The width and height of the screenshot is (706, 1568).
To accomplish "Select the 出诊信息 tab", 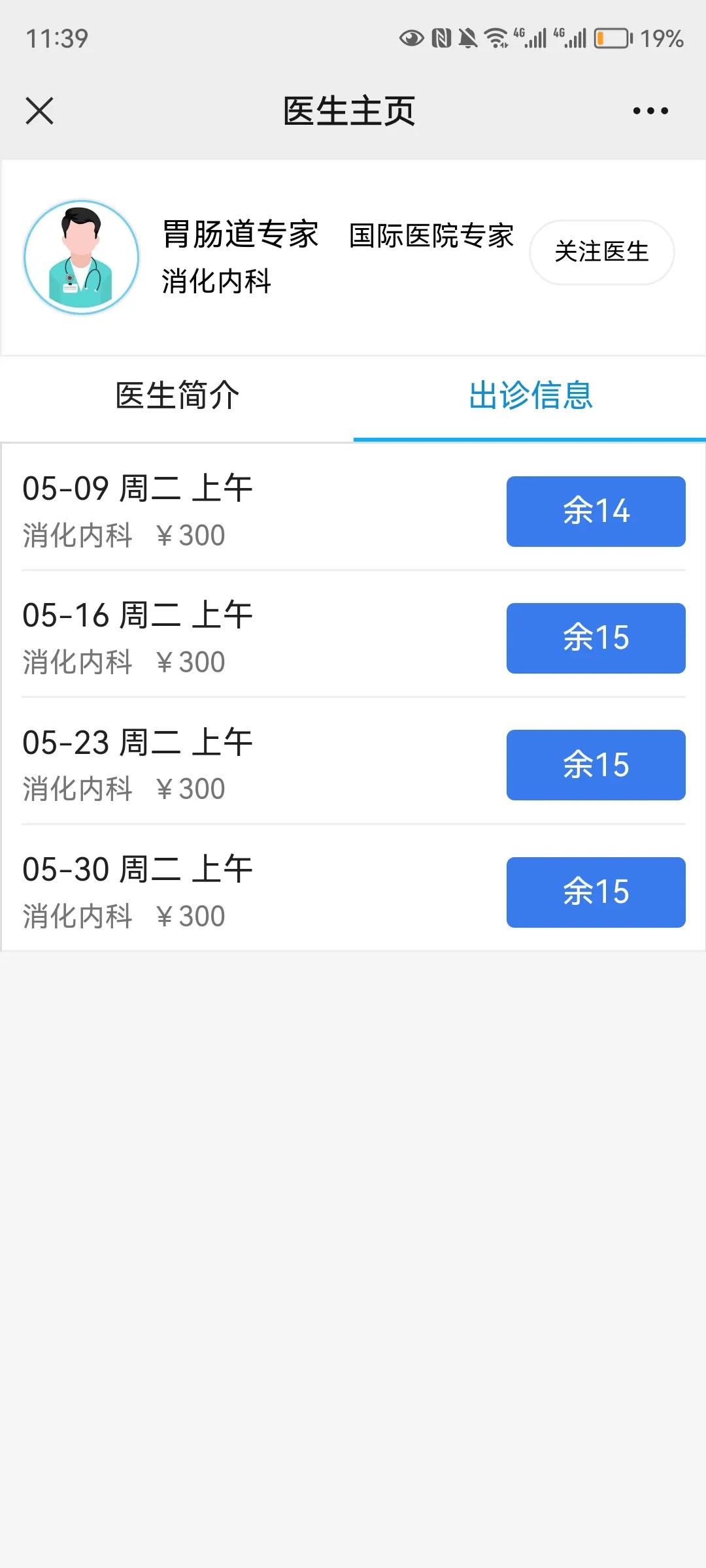I will [x=530, y=396].
